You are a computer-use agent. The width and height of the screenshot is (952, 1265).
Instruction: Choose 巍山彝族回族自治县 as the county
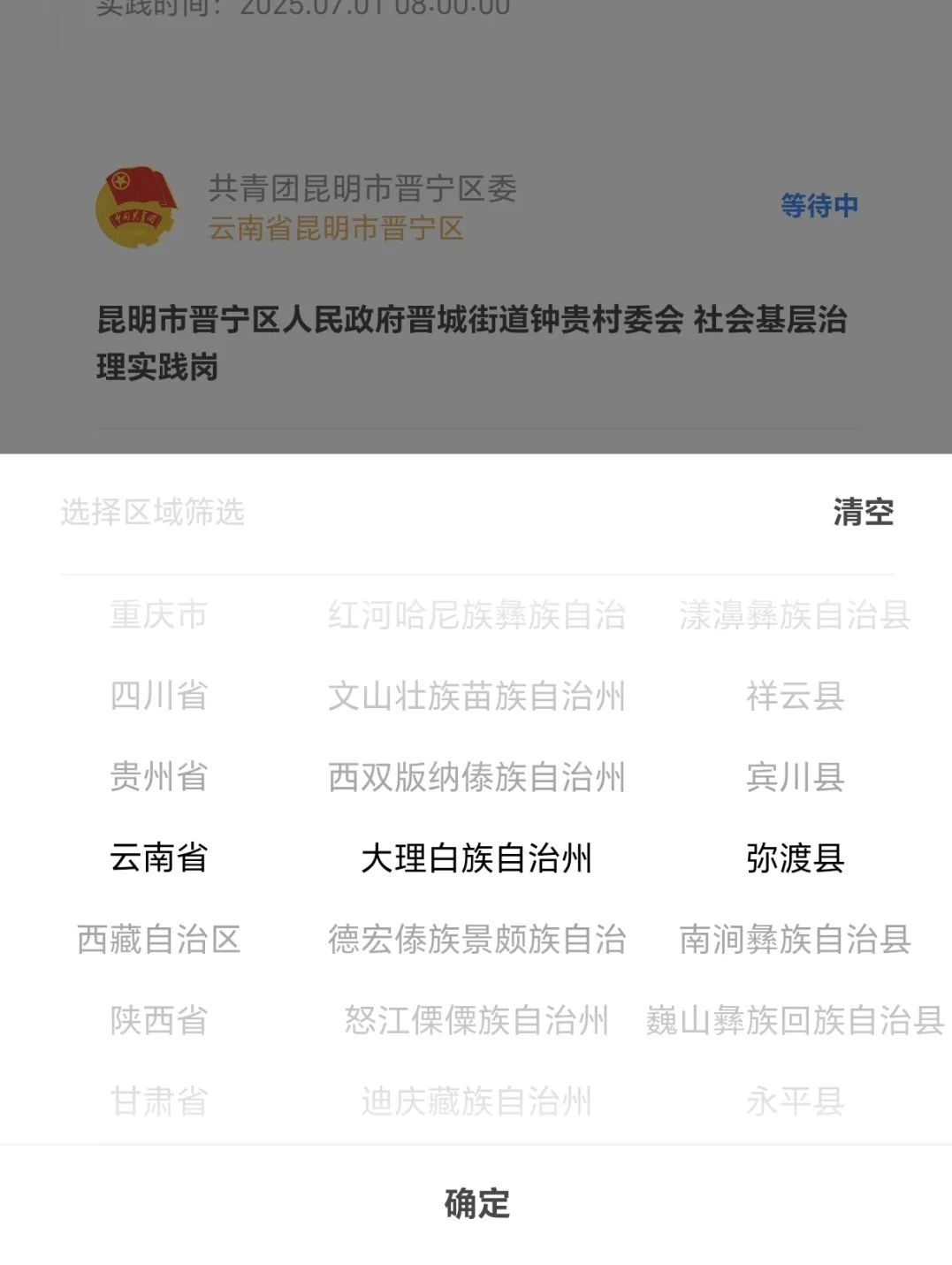pyautogui.click(x=795, y=1020)
